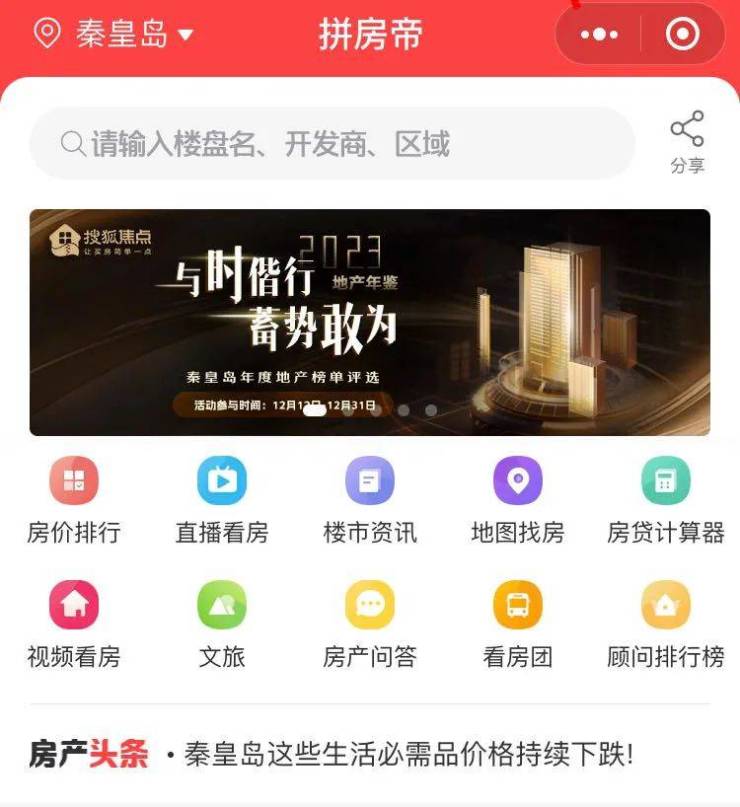
Task: Open 房价排行
Action: coord(74,499)
